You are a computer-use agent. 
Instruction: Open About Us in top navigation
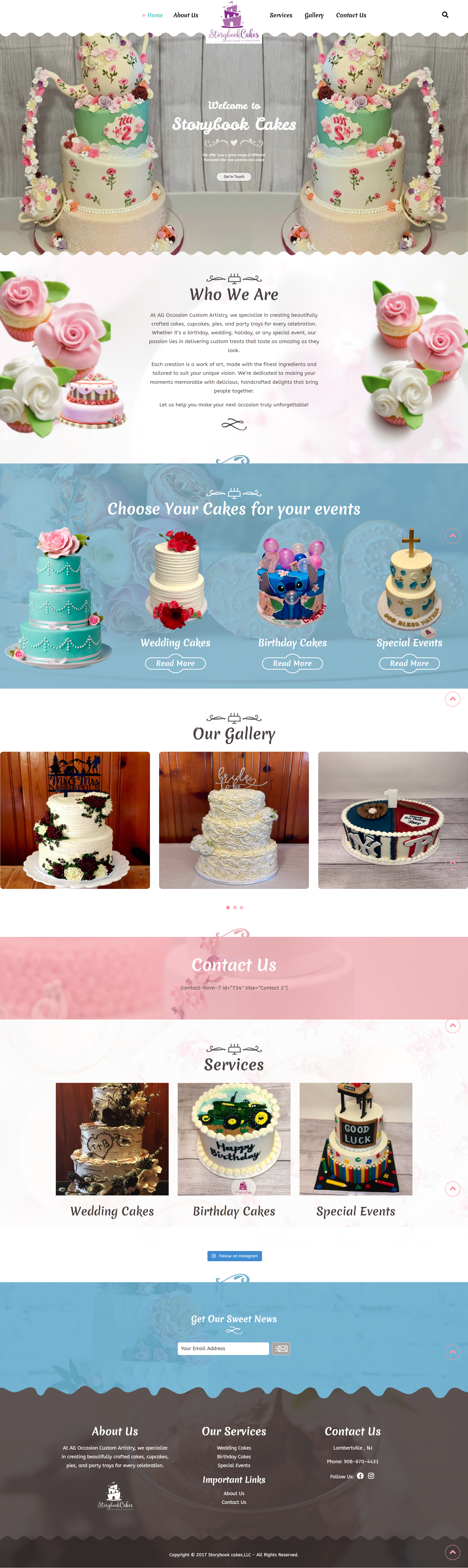coord(186,15)
